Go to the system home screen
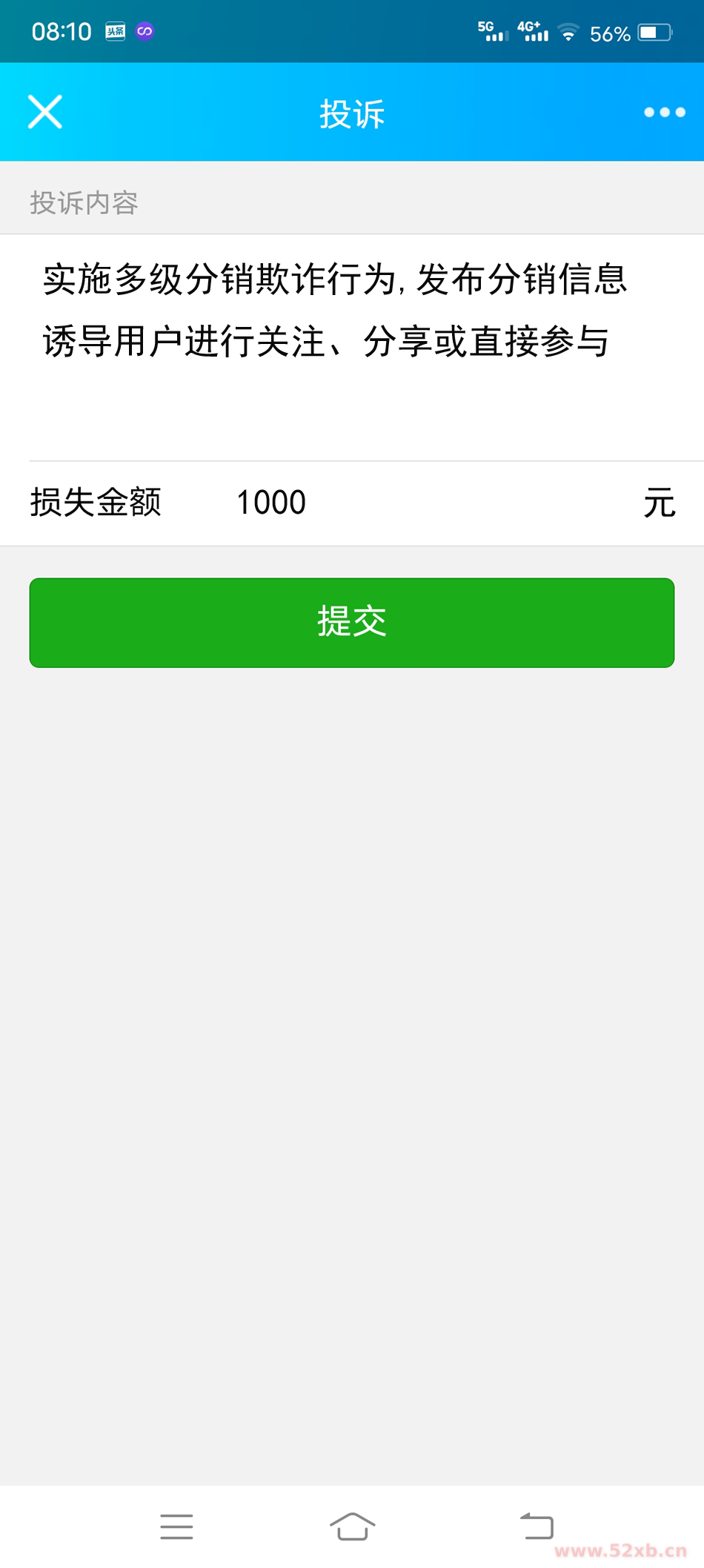Viewport: 704px width, 1568px height. click(x=352, y=1526)
